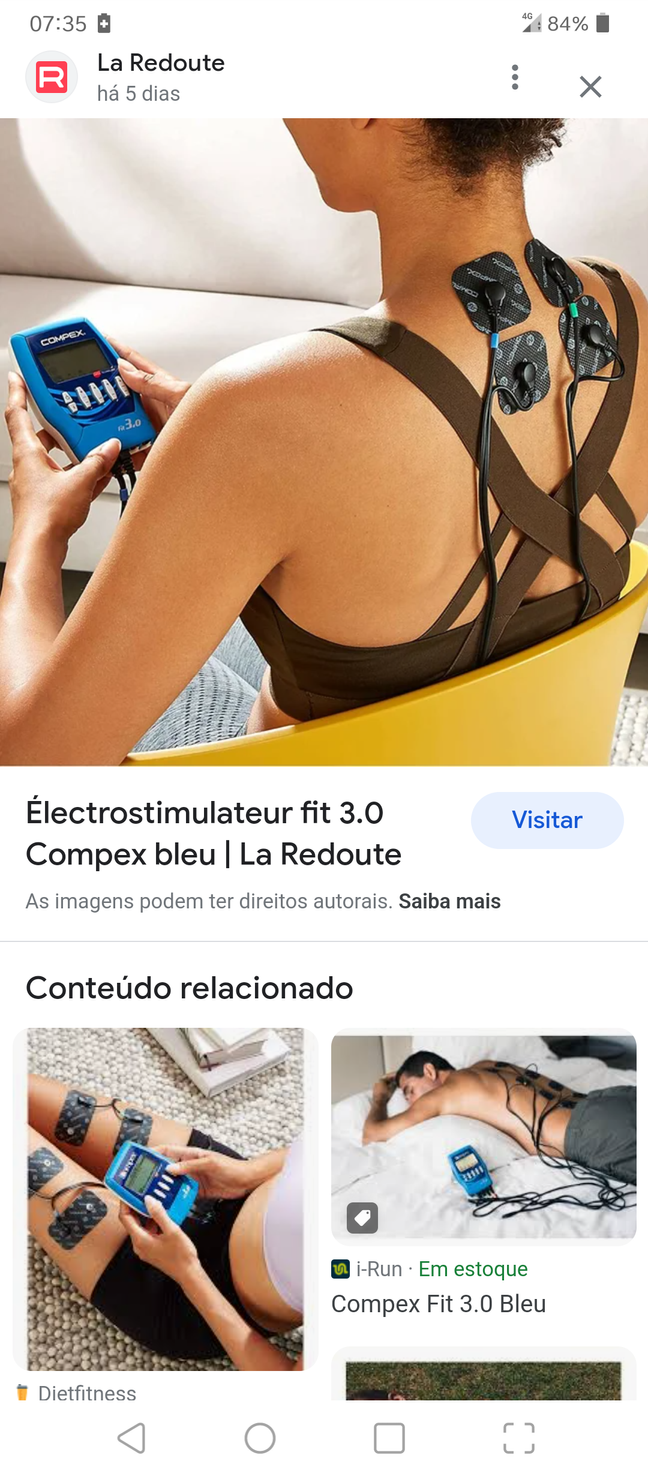Tap the Visitar button
This screenshot has height=1476, width=648.
(x=547, y=820)
